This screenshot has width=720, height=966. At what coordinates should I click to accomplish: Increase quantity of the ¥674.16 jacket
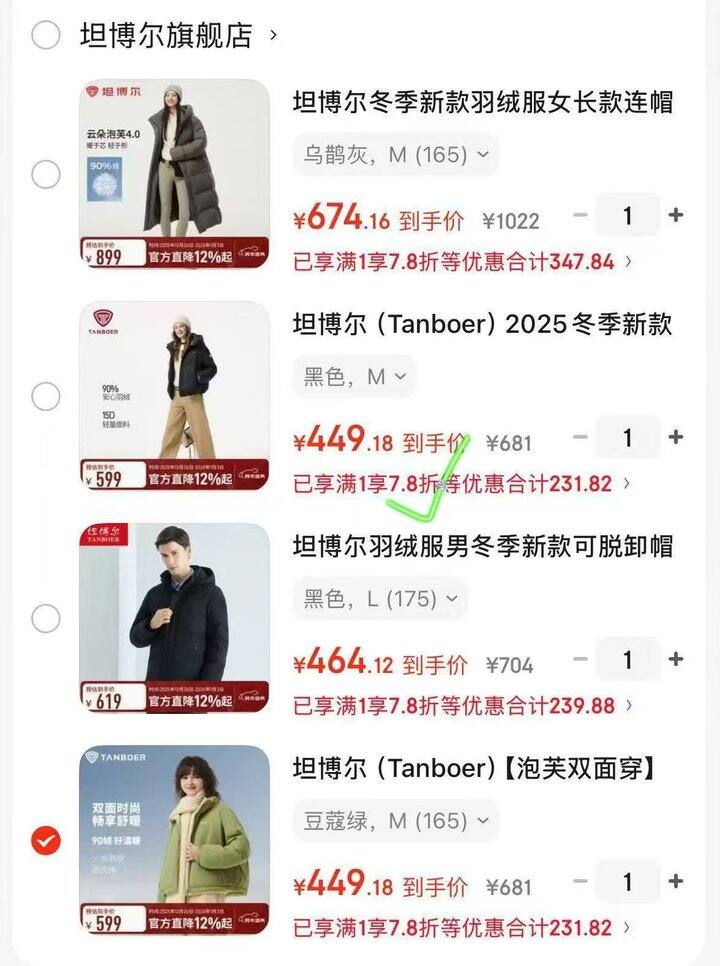point(675,215)
